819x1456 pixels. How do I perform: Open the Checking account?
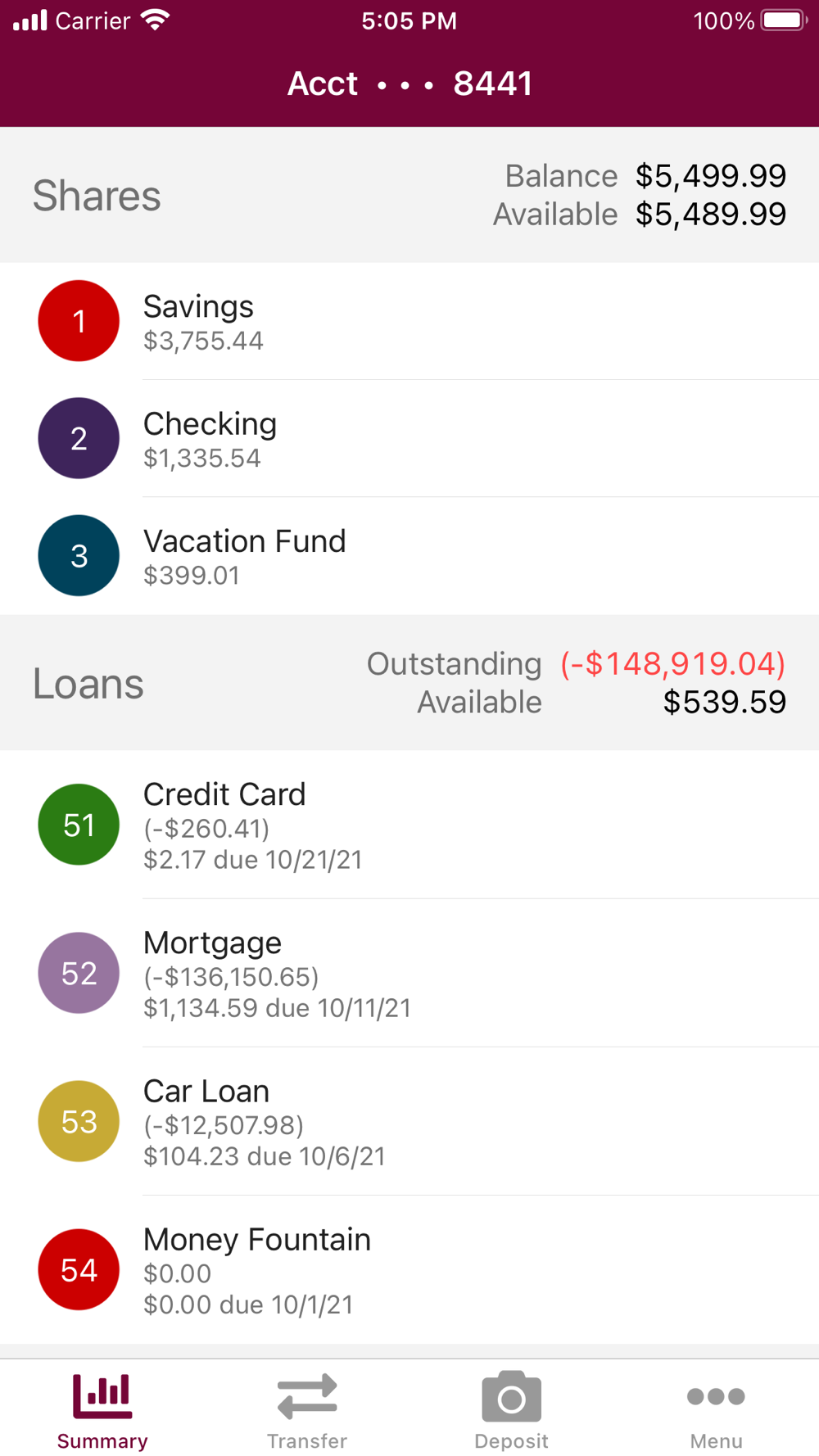[x=409, y=438]
